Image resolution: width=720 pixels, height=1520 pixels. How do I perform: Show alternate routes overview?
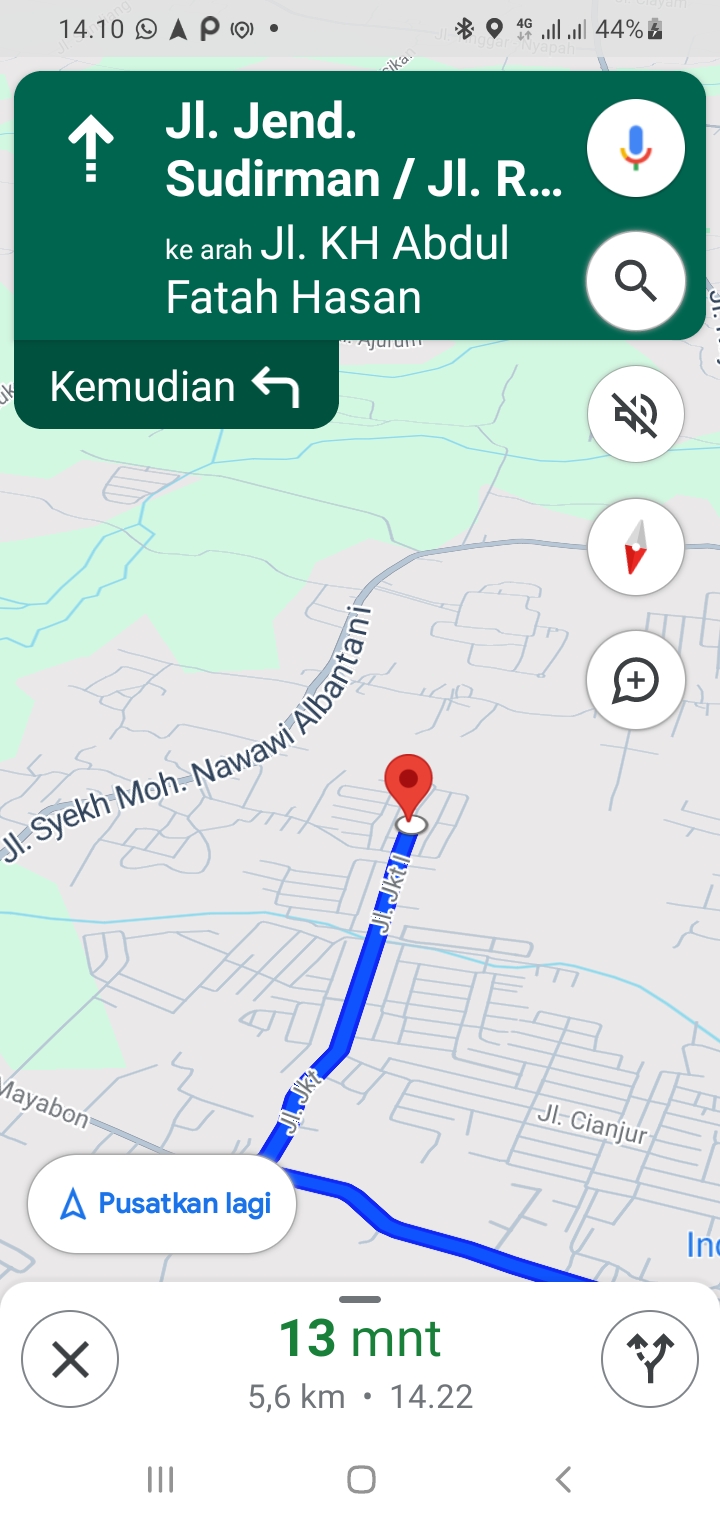649,1360
